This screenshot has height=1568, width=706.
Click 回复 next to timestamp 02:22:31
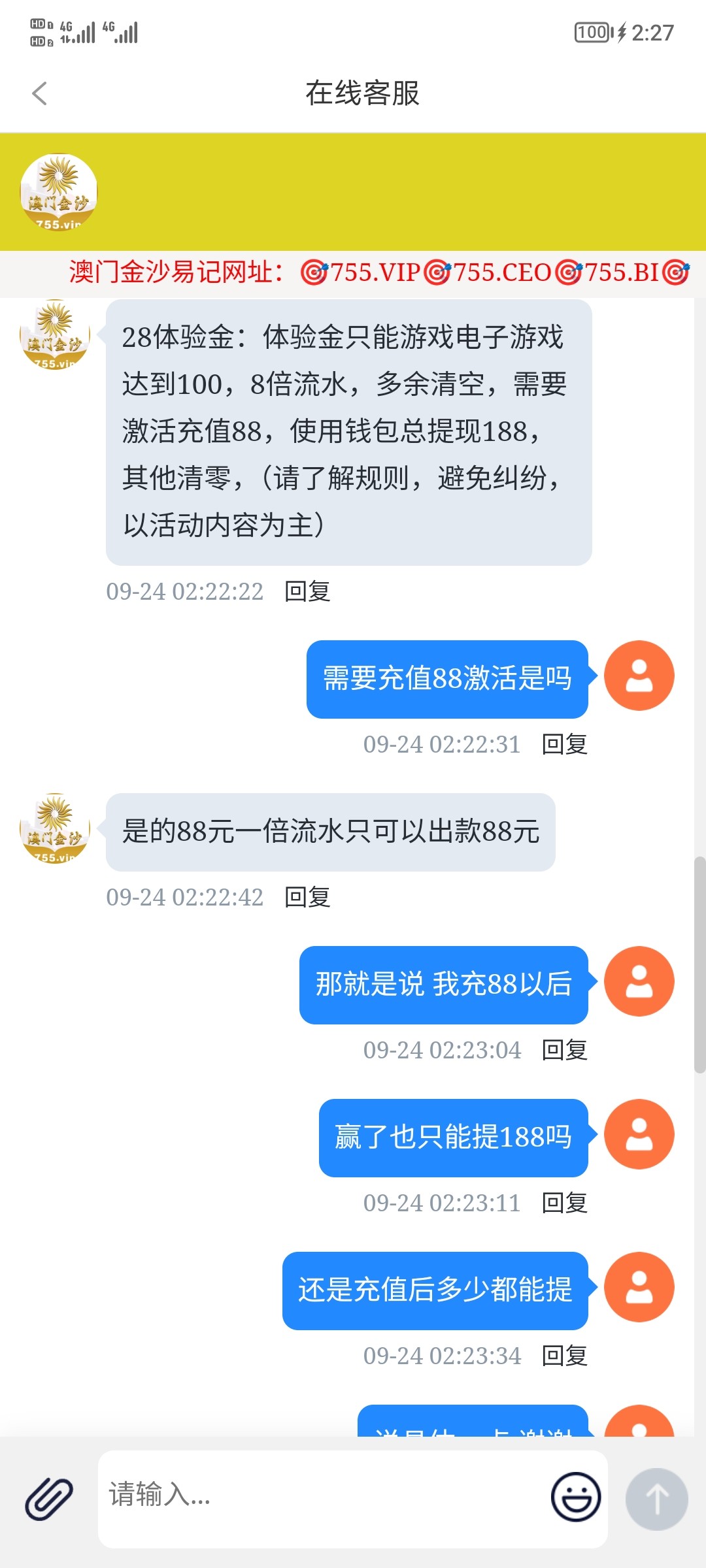click(565, 744)
